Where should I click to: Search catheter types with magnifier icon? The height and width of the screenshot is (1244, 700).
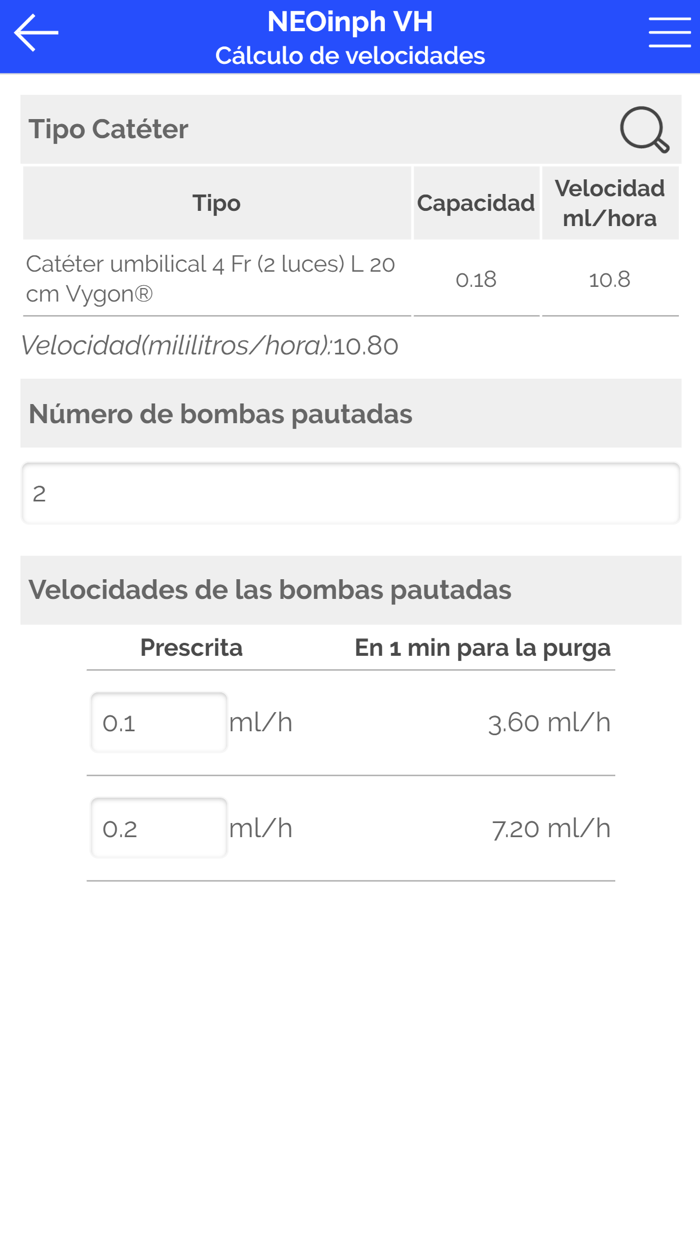[644, 130]
